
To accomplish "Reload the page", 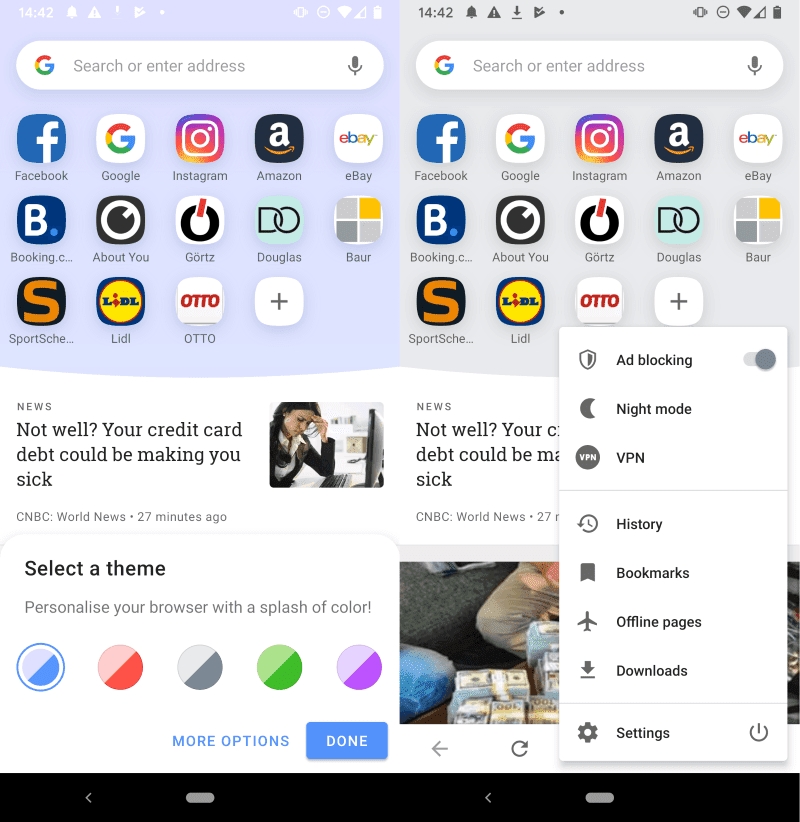I will (x=519, y=748).
